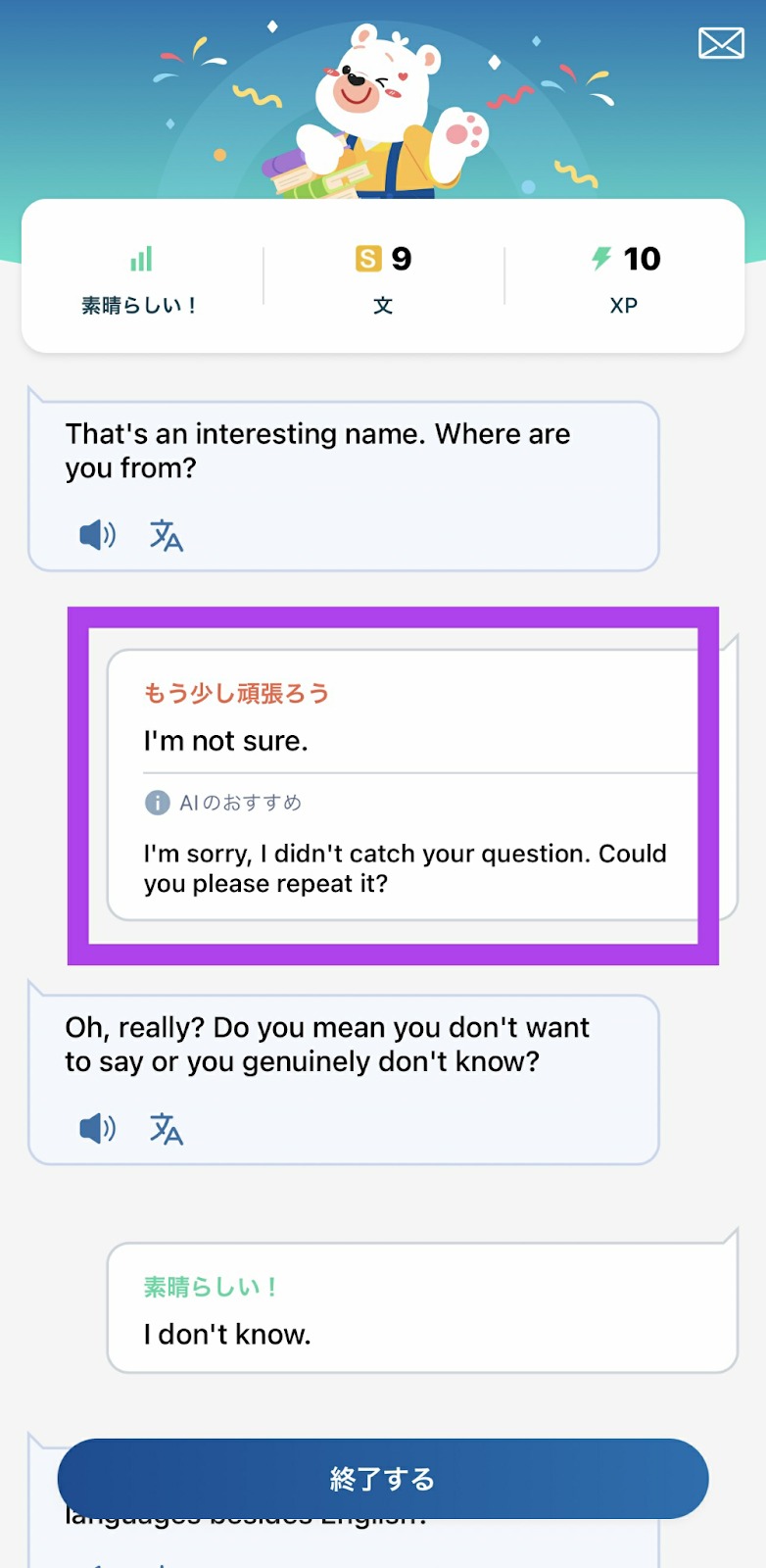Play audio for "Where are you from?" message
Image resolution: width=766 pixels, height=1568 pixels.
pos(98,534)
